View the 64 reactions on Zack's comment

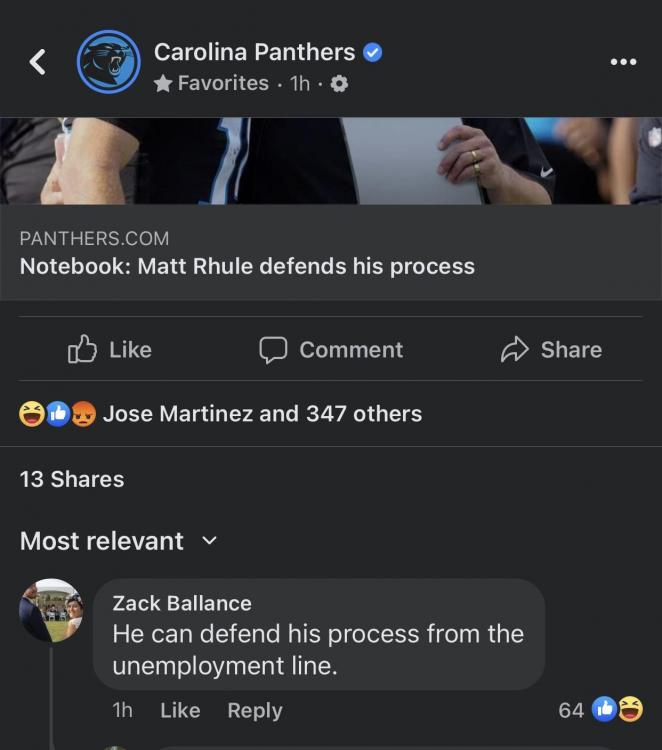[x=600, y=710]
